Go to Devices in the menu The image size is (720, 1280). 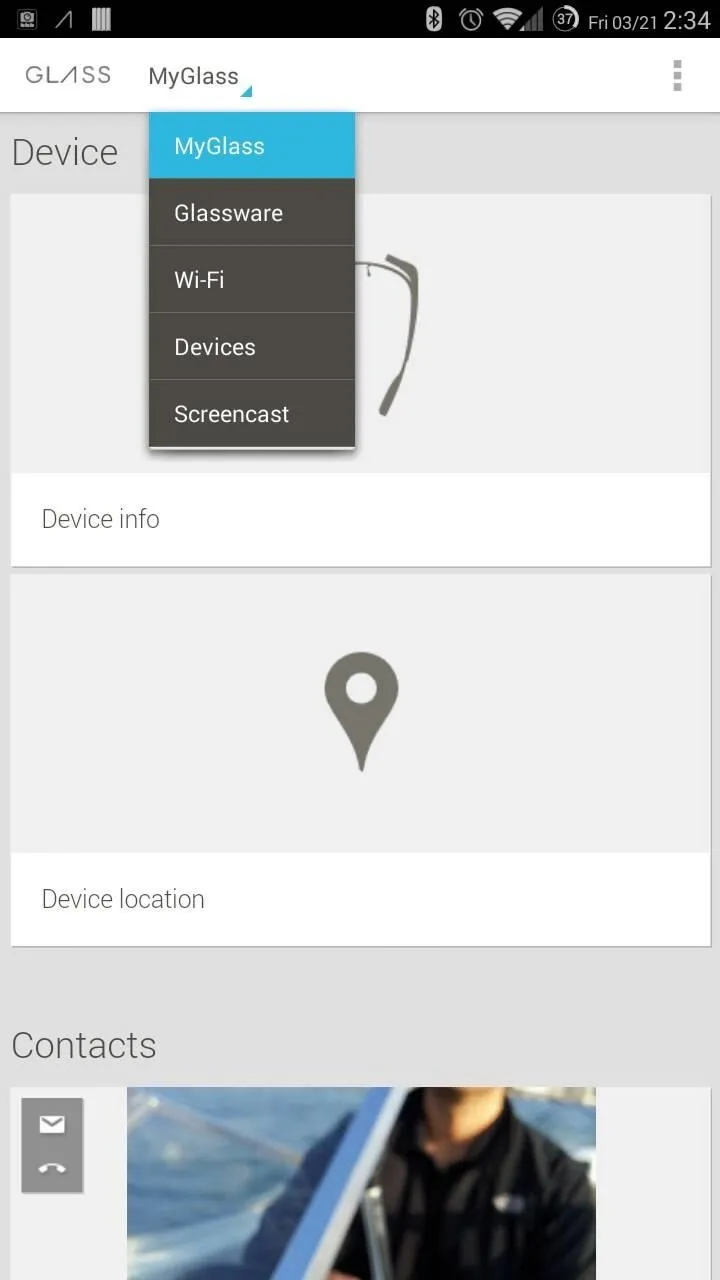pos(252,347)
